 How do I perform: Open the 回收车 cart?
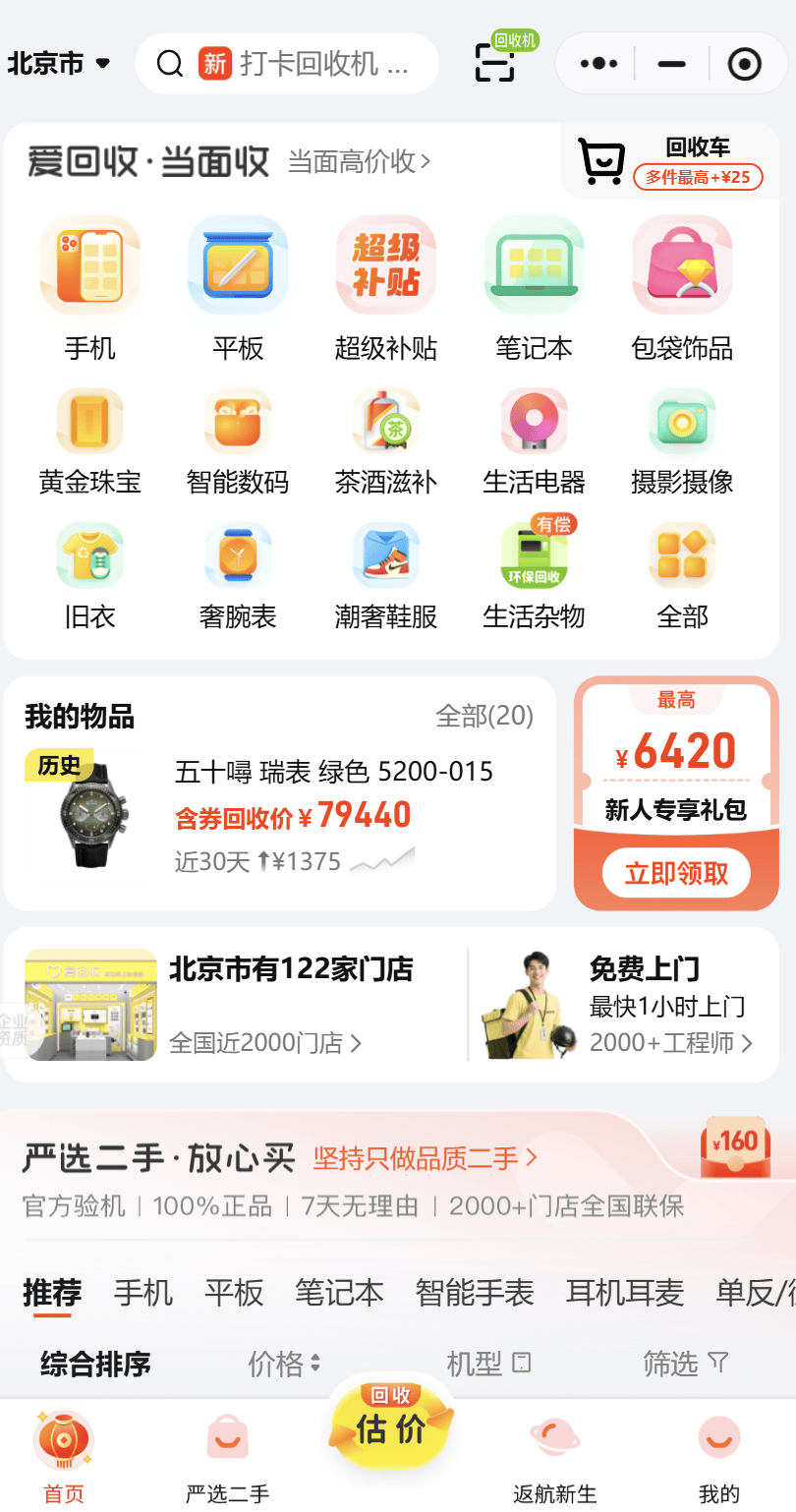(670, 162)
